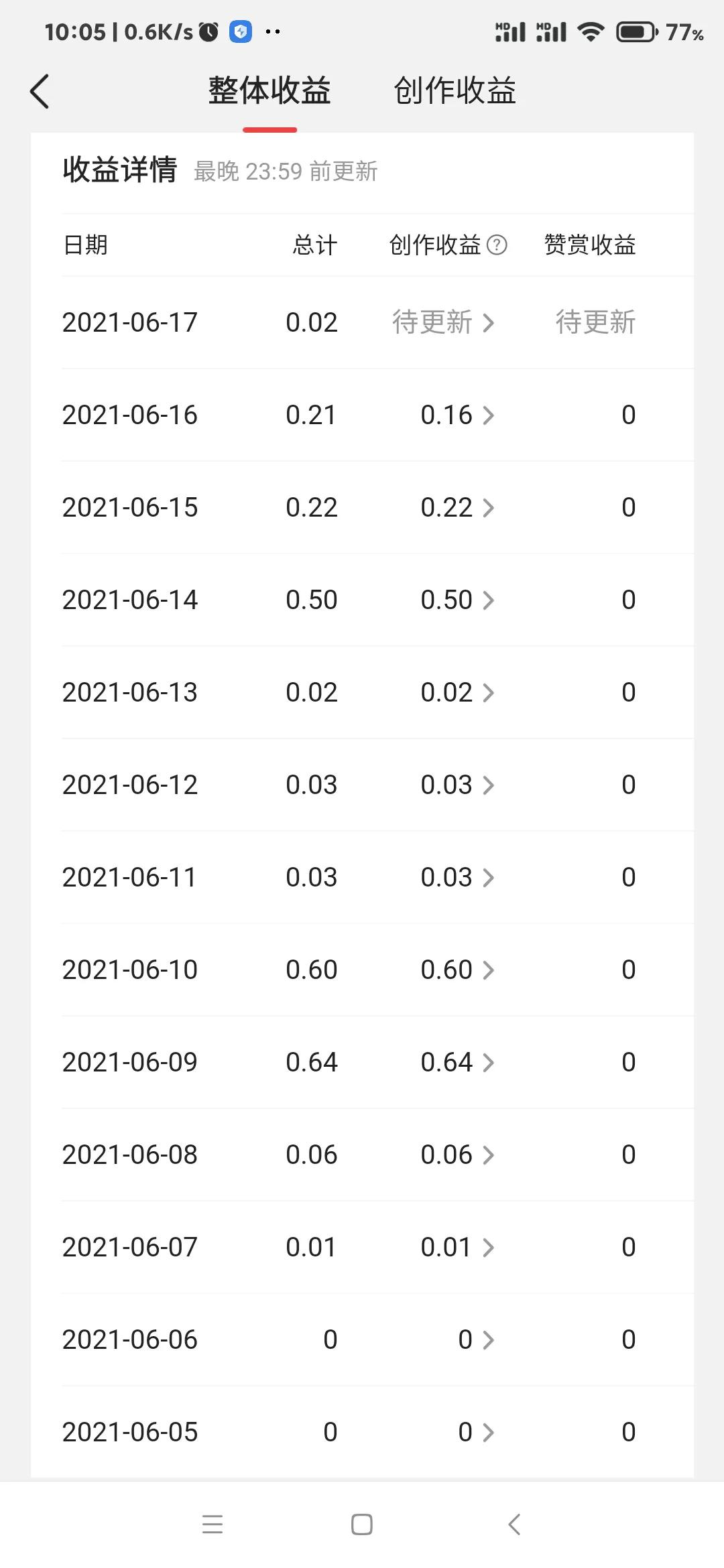Viewport: 724px width, 1568px height.
Task: Open 待更新 creation earnings for 2021-06-17
Action: pyautogui.click(x=443, y=322)
